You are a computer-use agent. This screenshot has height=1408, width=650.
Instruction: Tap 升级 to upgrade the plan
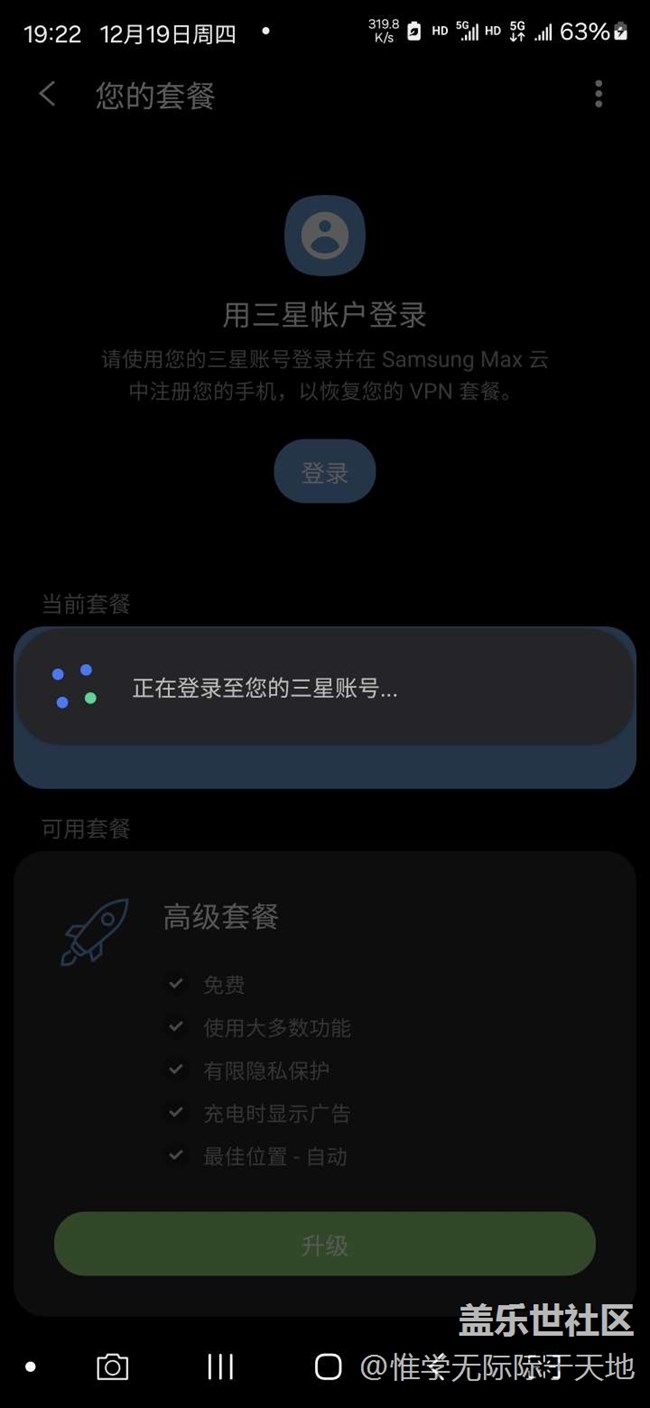325,1245
